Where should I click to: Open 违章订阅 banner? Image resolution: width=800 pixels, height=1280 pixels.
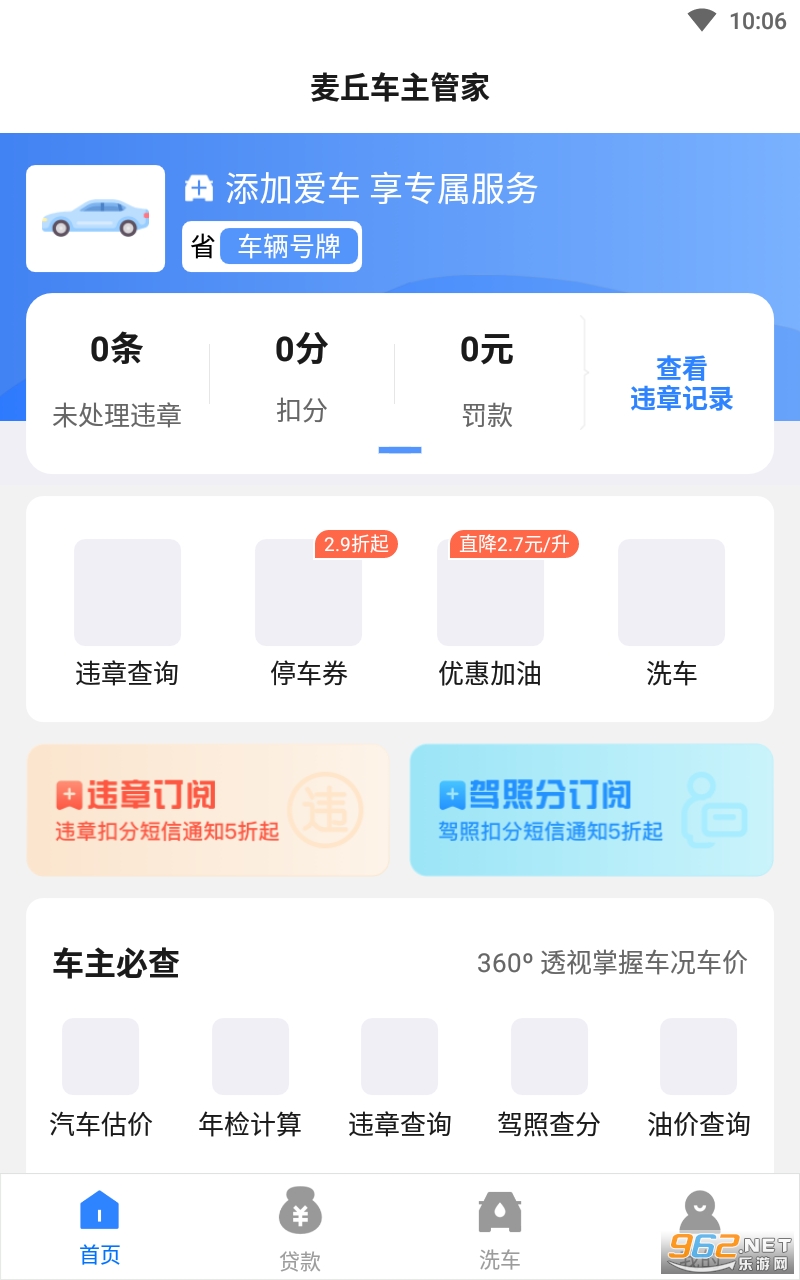[207, 810]
